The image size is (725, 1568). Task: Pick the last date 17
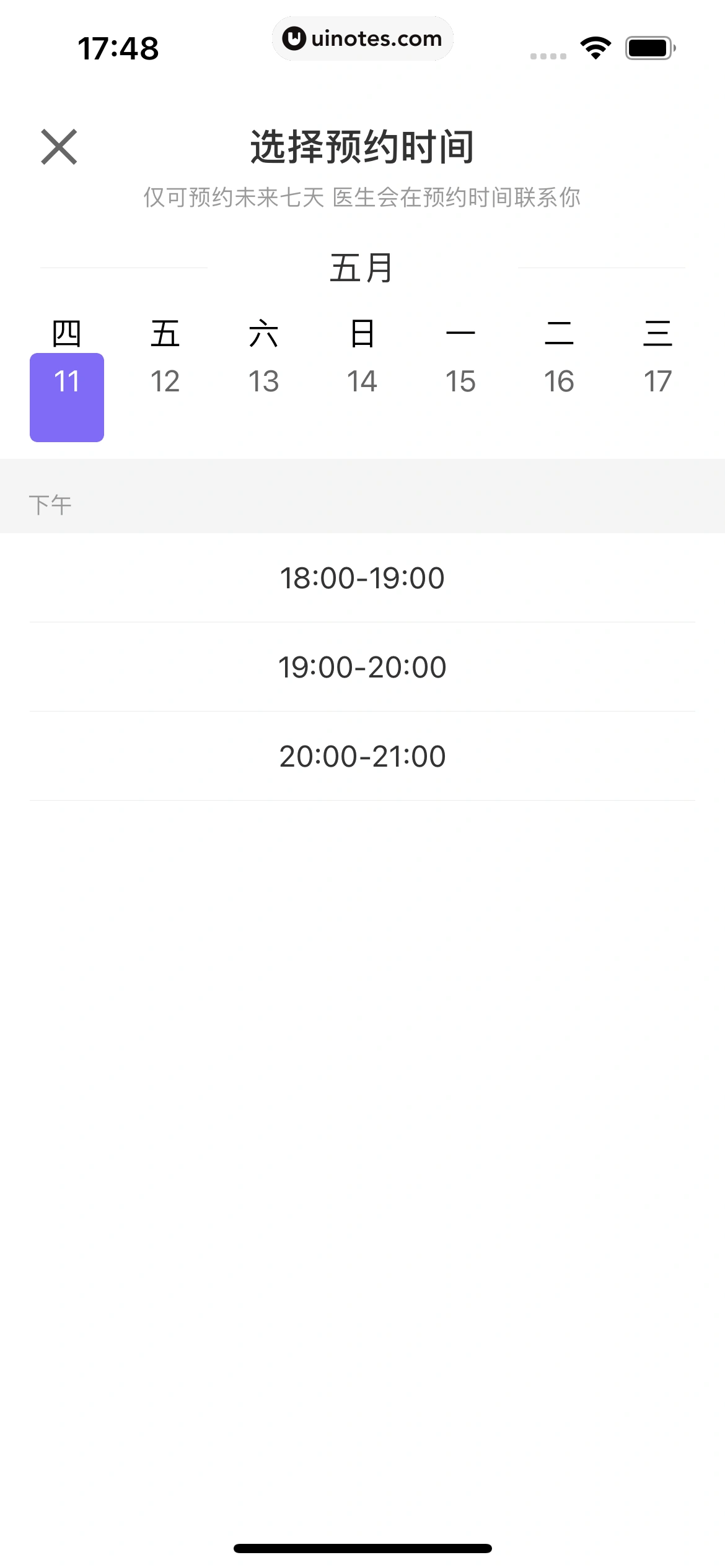pos(657,381)
